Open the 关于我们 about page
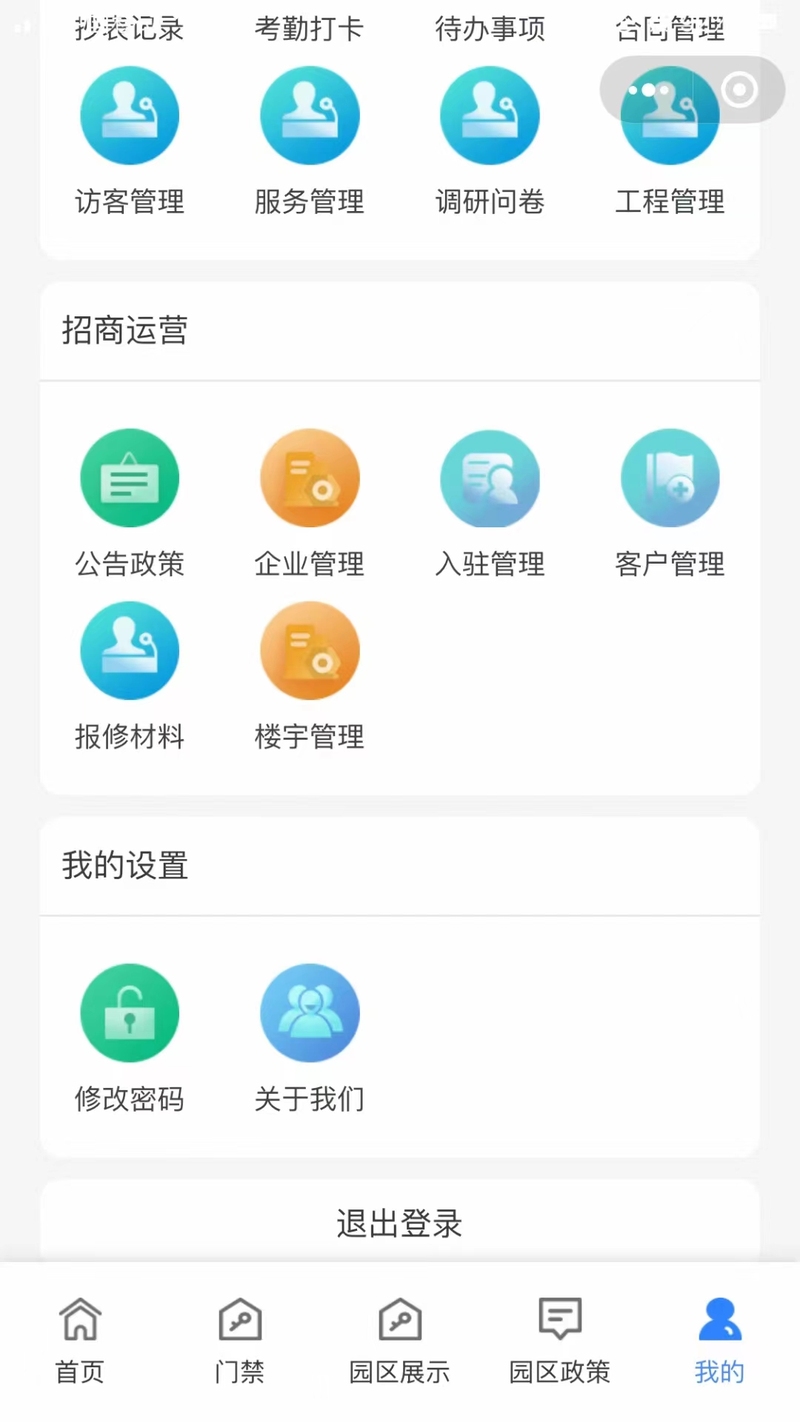Image resolution: width=800 pixels, height=1422 pixels. coord(310,1038)
